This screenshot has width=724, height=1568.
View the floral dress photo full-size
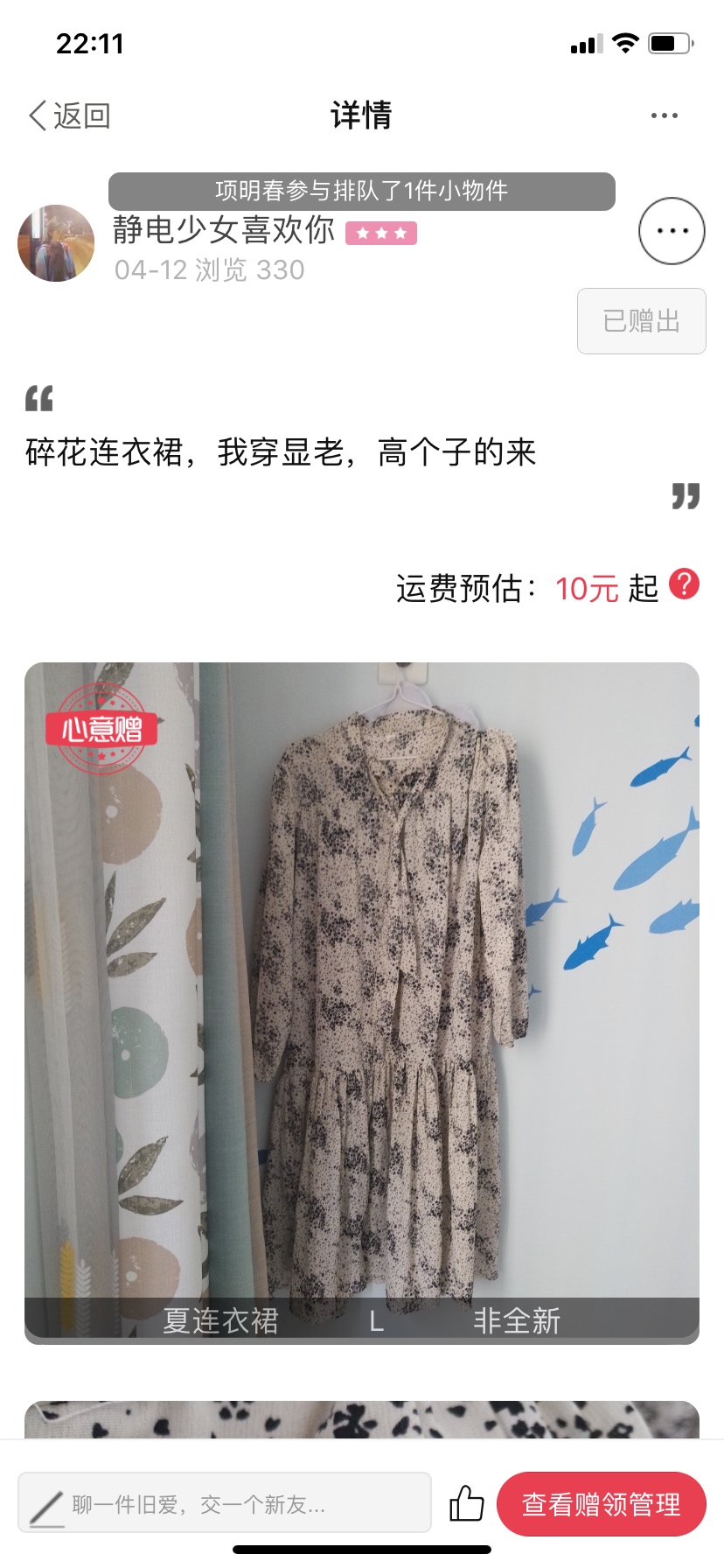[x=362, y=1003]
